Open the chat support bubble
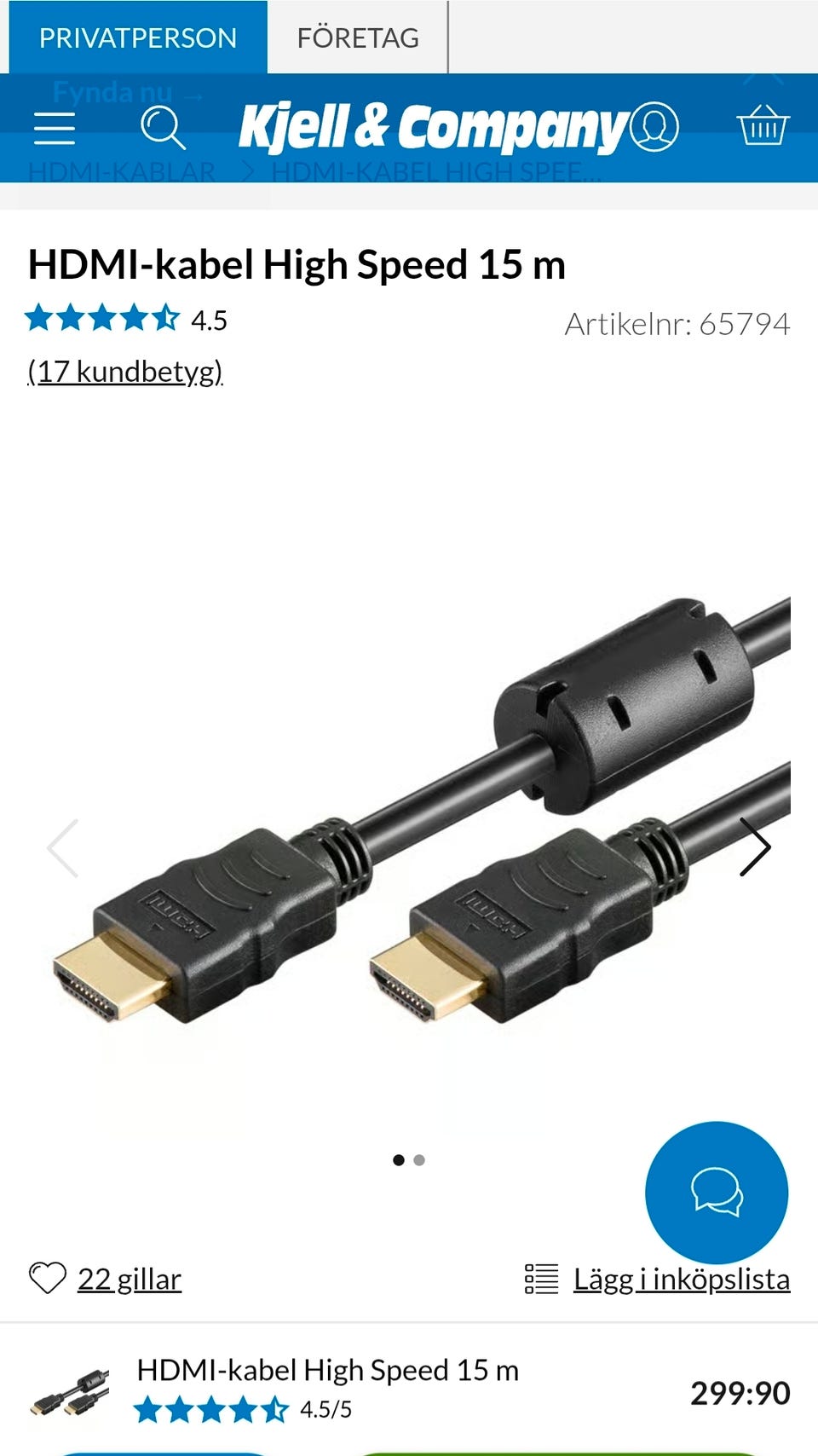This screenshot has width=818, height=1456. tap(717, 1192)
